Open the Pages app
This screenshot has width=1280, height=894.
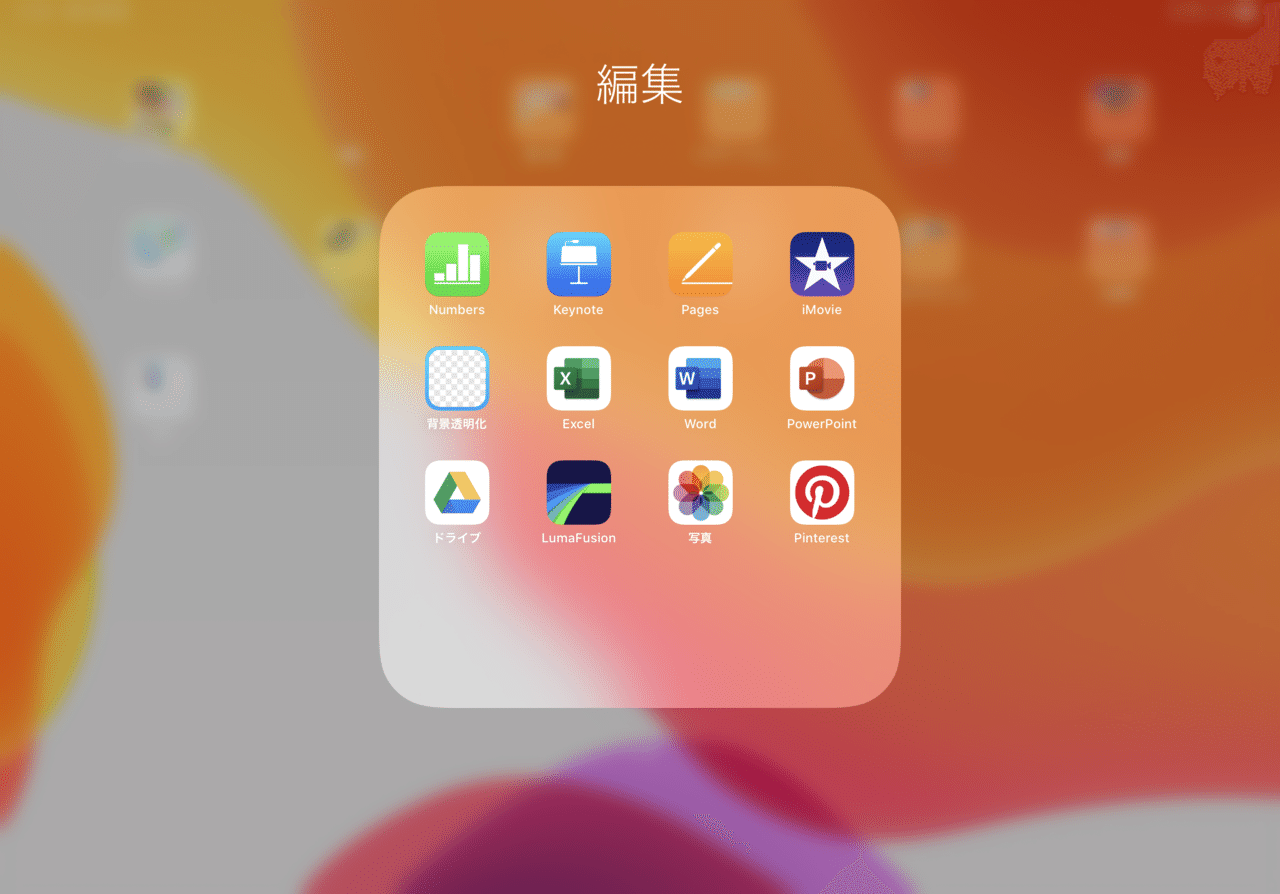coord(700,265)
